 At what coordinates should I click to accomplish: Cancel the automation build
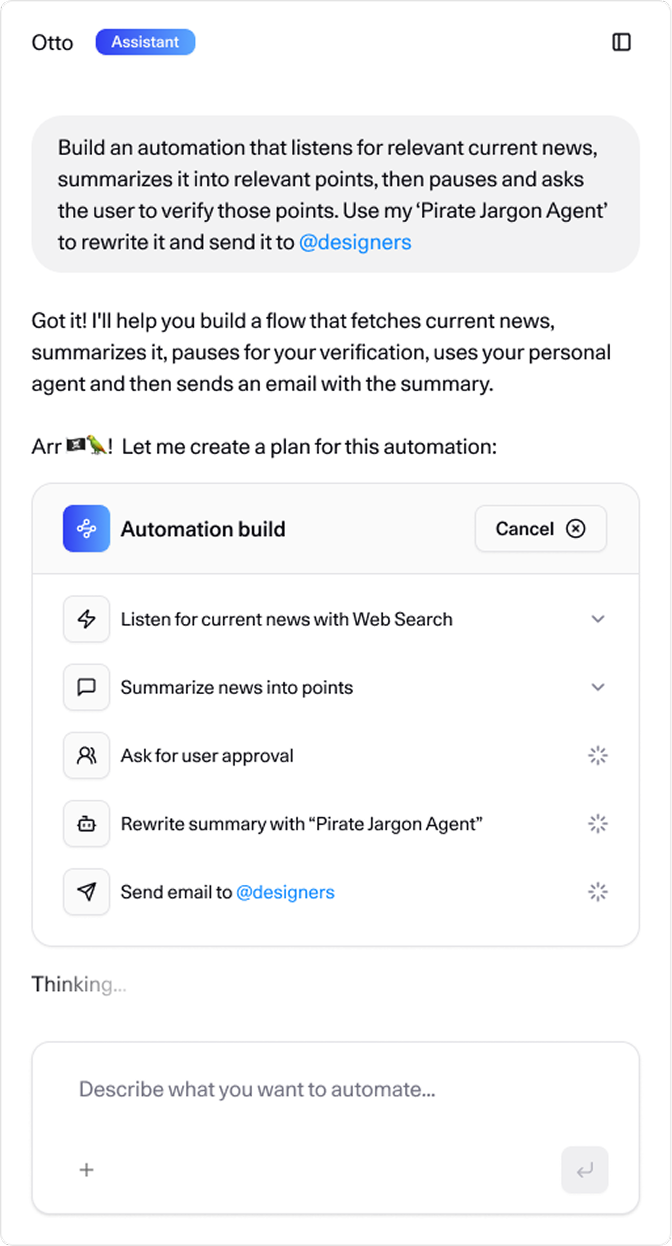pos(540,529)
